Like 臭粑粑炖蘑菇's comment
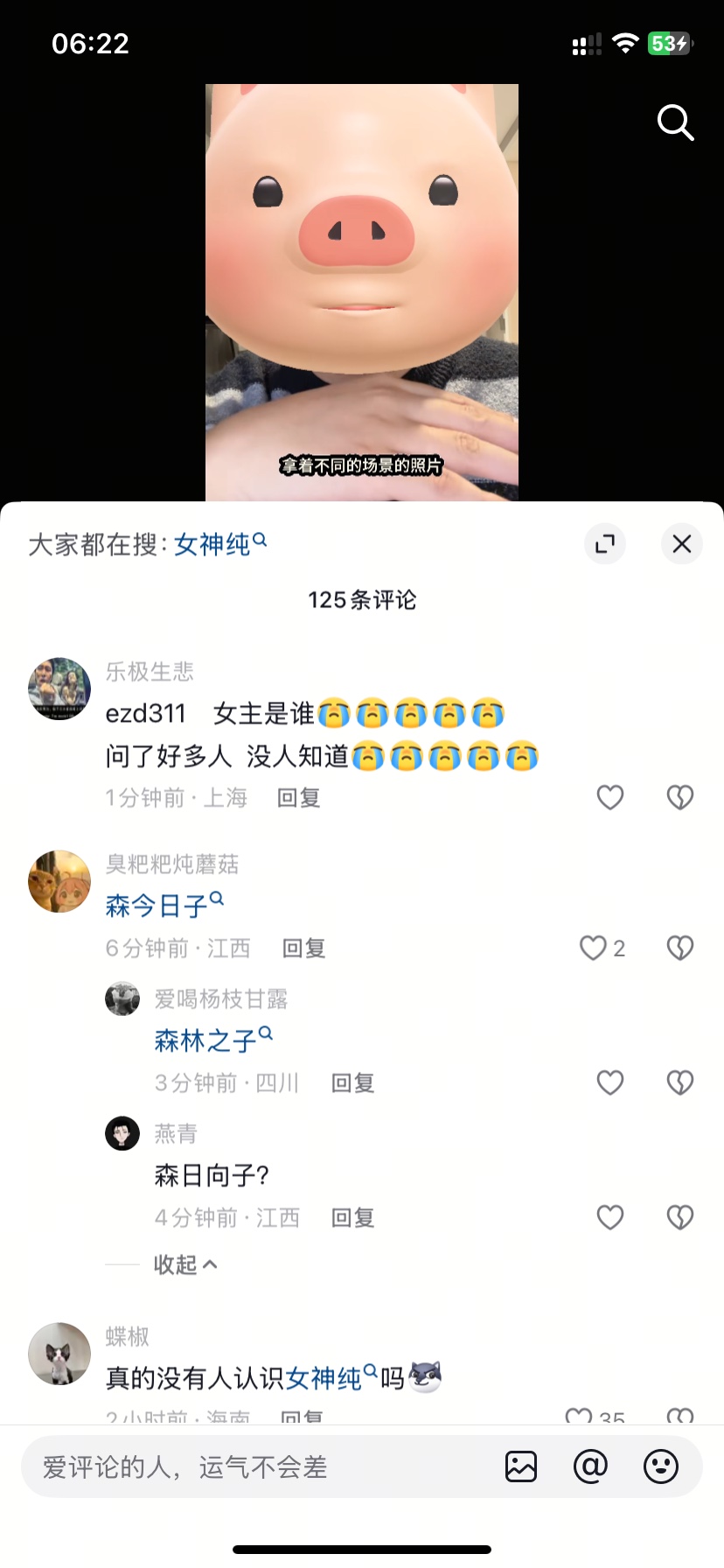724x1568 pixels. click(594, 948)
